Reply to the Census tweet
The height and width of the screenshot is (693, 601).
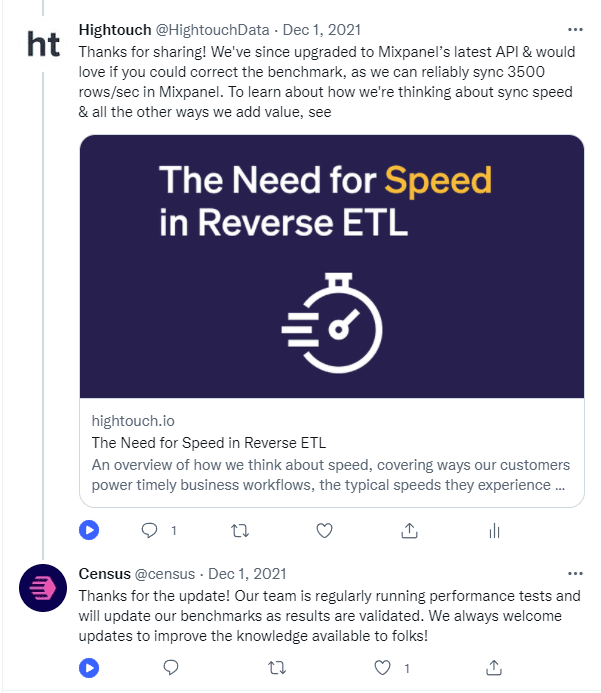[172, 667]
